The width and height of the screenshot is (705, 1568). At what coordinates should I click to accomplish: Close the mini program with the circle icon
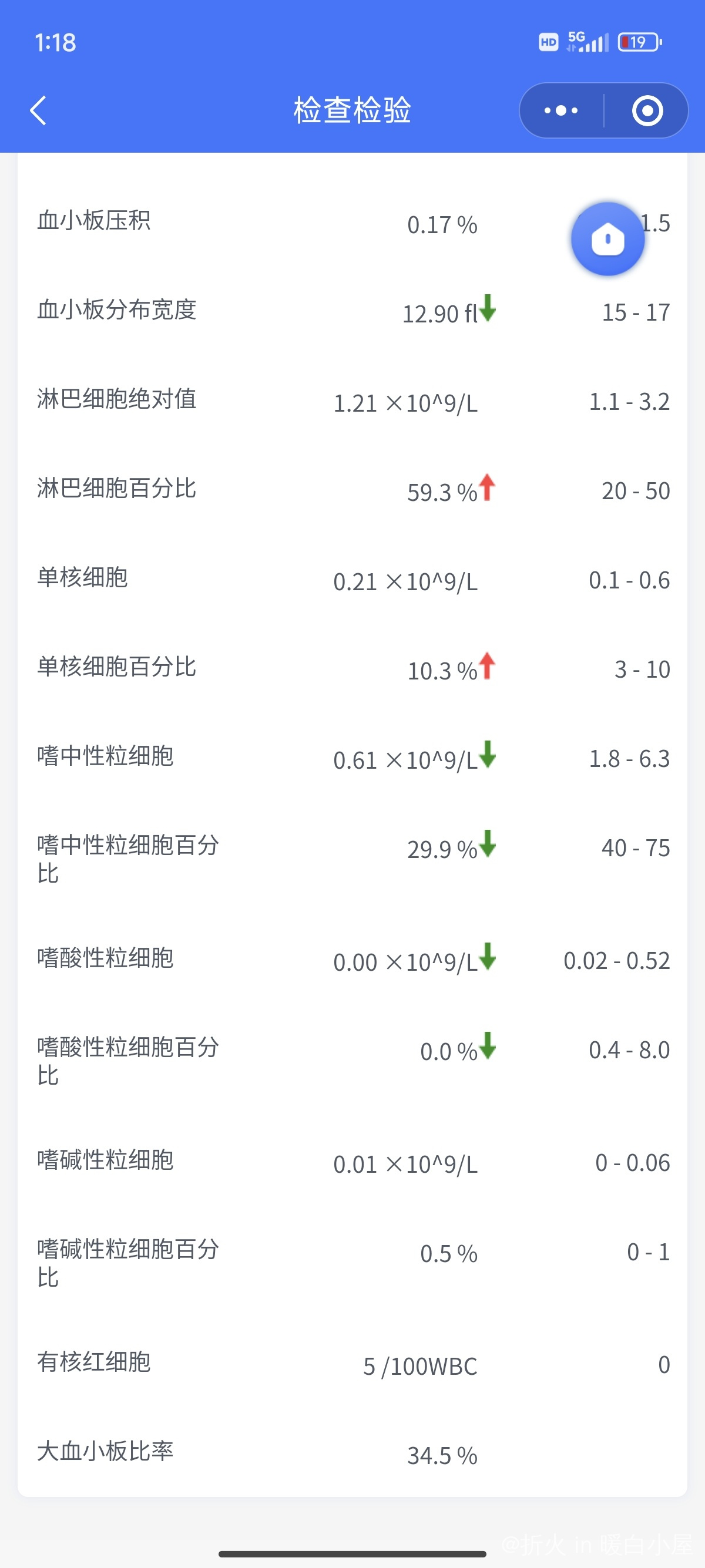pos(647,110)
